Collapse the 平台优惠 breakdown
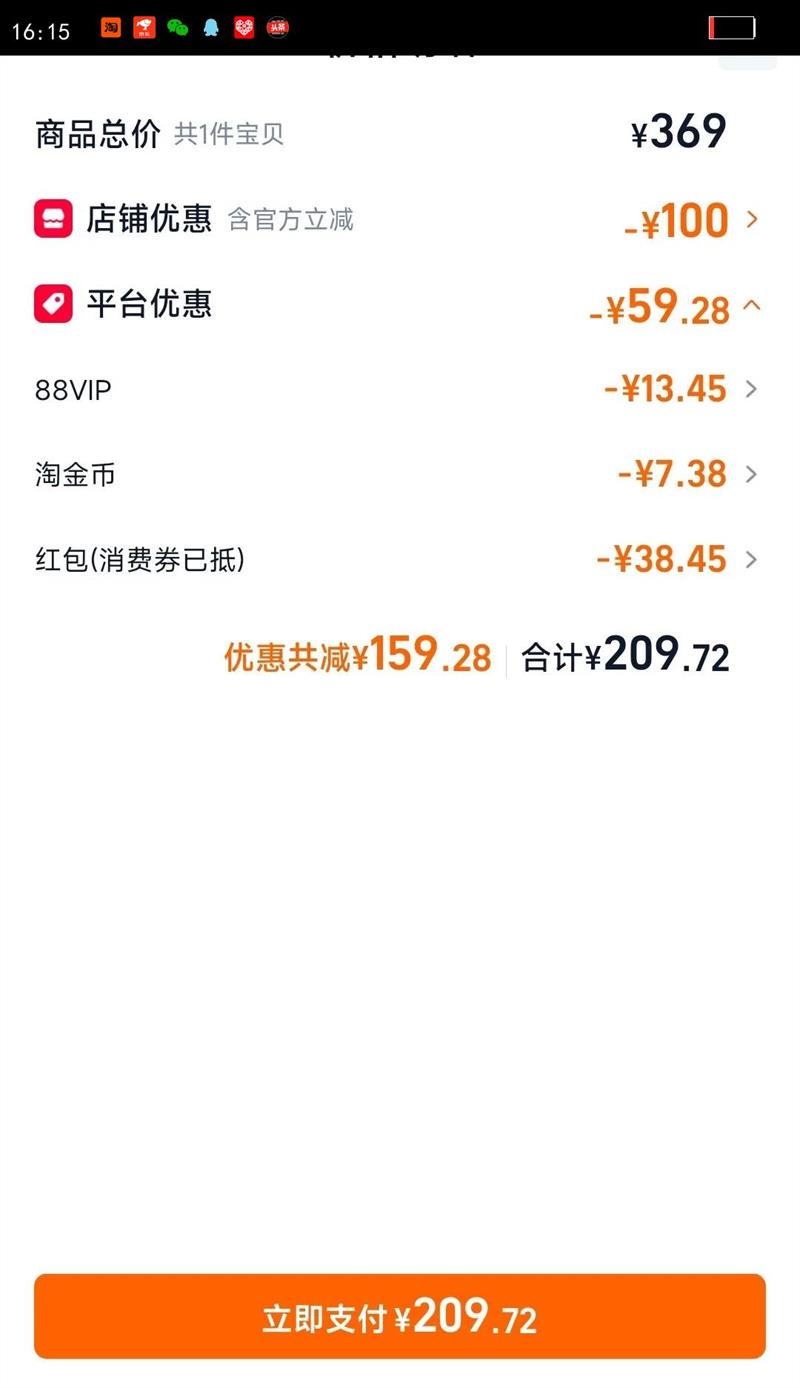 click(x=752, y=306)
